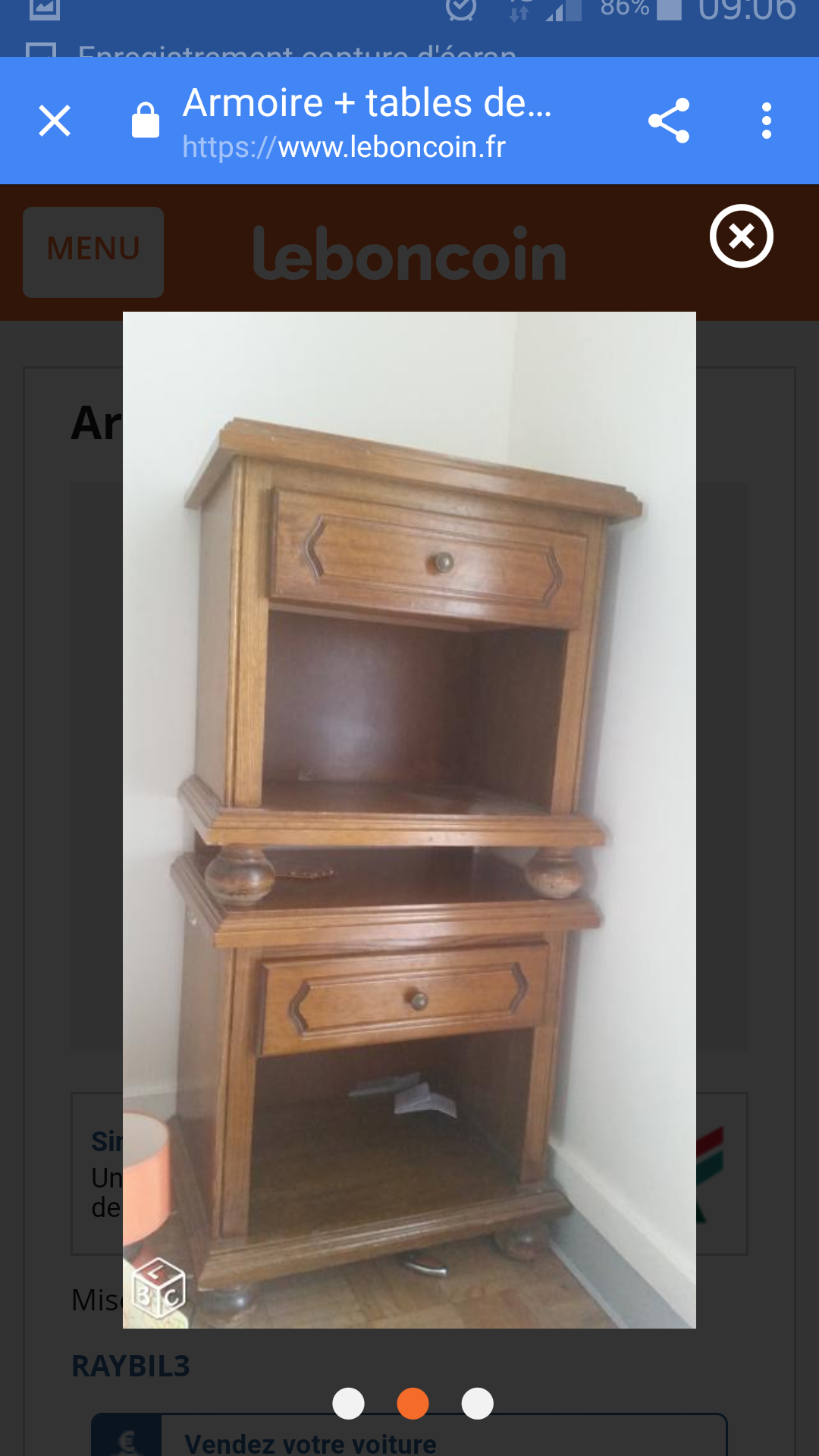Close the photo viewer overlay

tap(742, 236)
